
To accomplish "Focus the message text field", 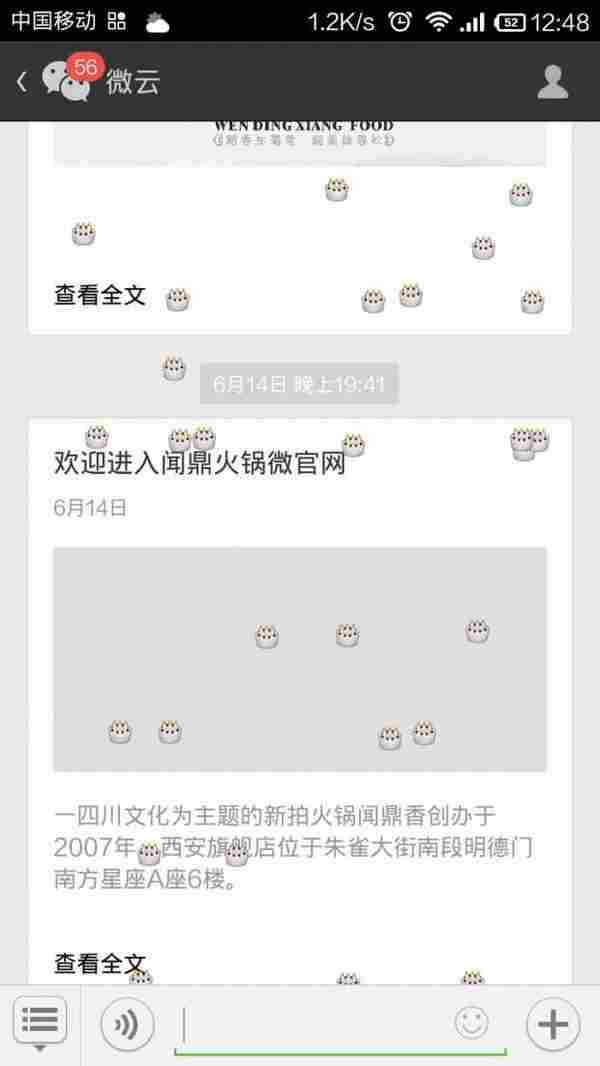I will click(x=310, y=1024).
